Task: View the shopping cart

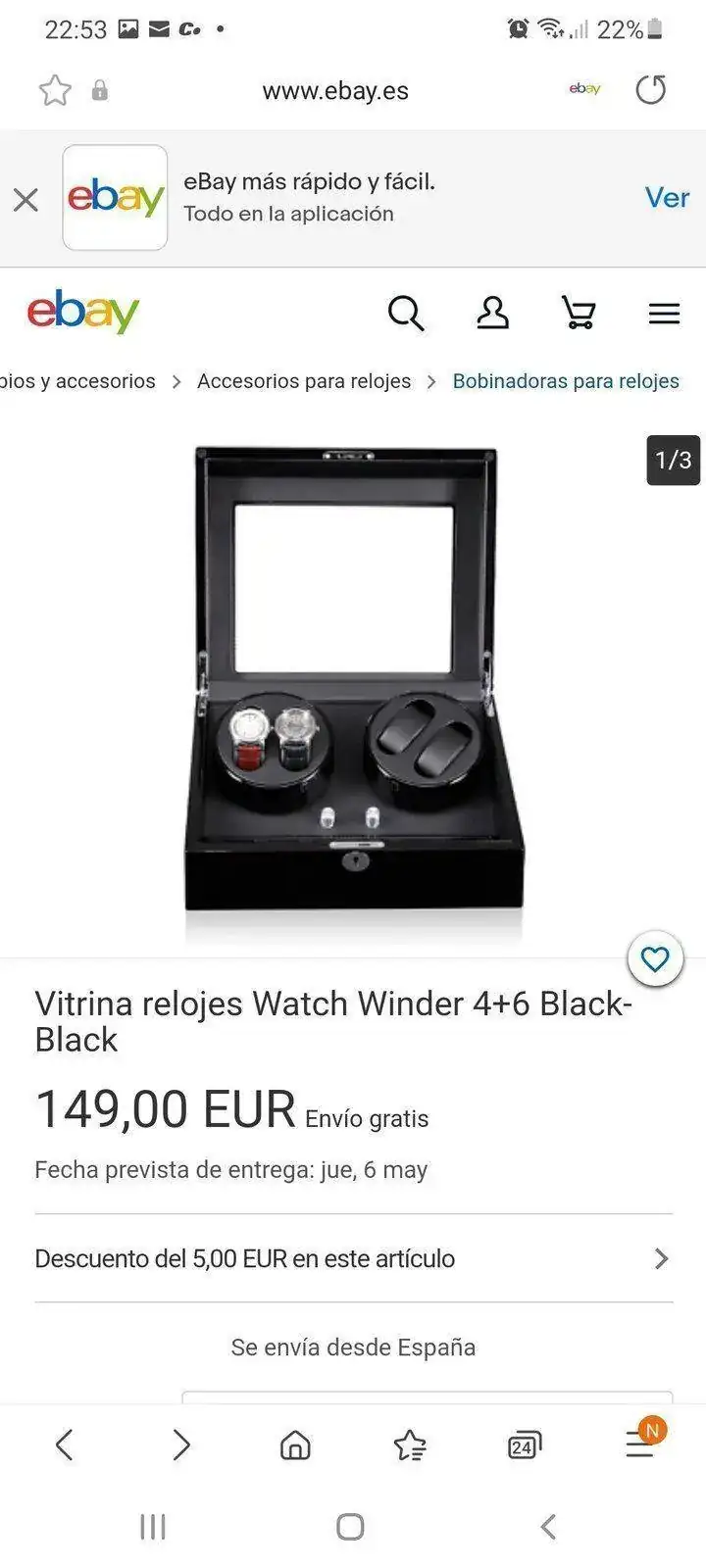Action: coord(579,314)
